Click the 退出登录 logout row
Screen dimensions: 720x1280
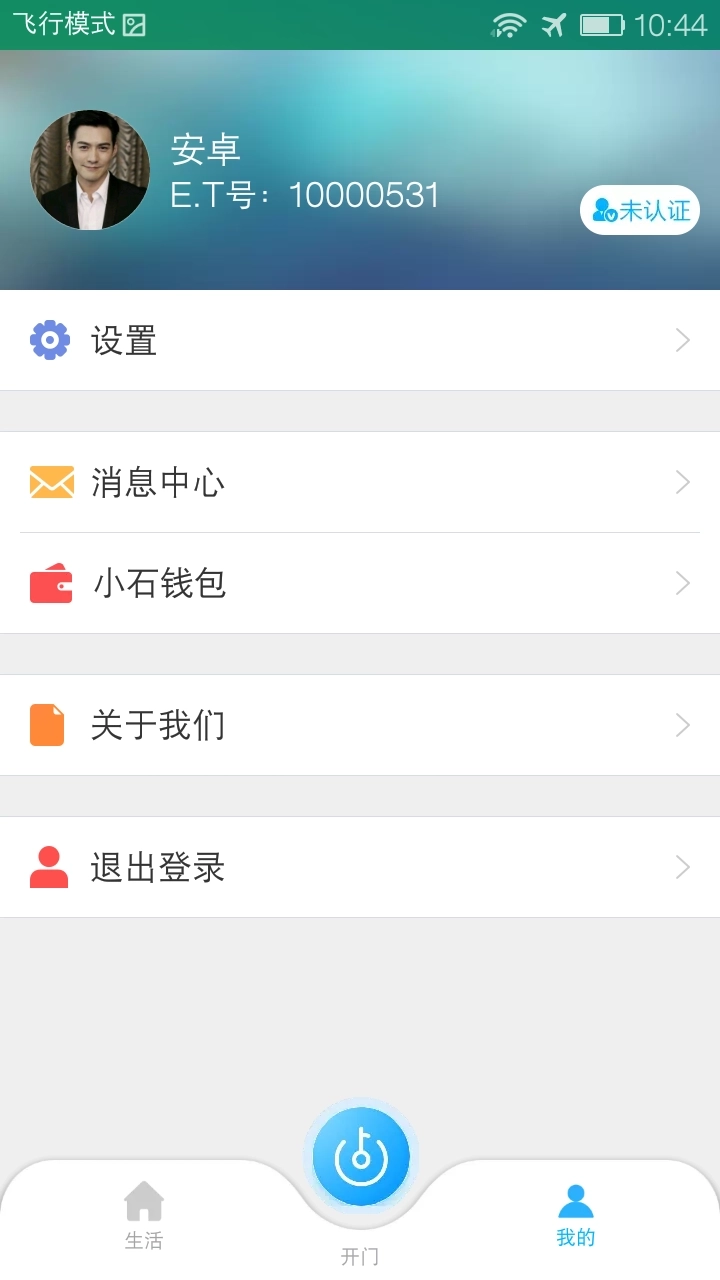coord(360,866)
